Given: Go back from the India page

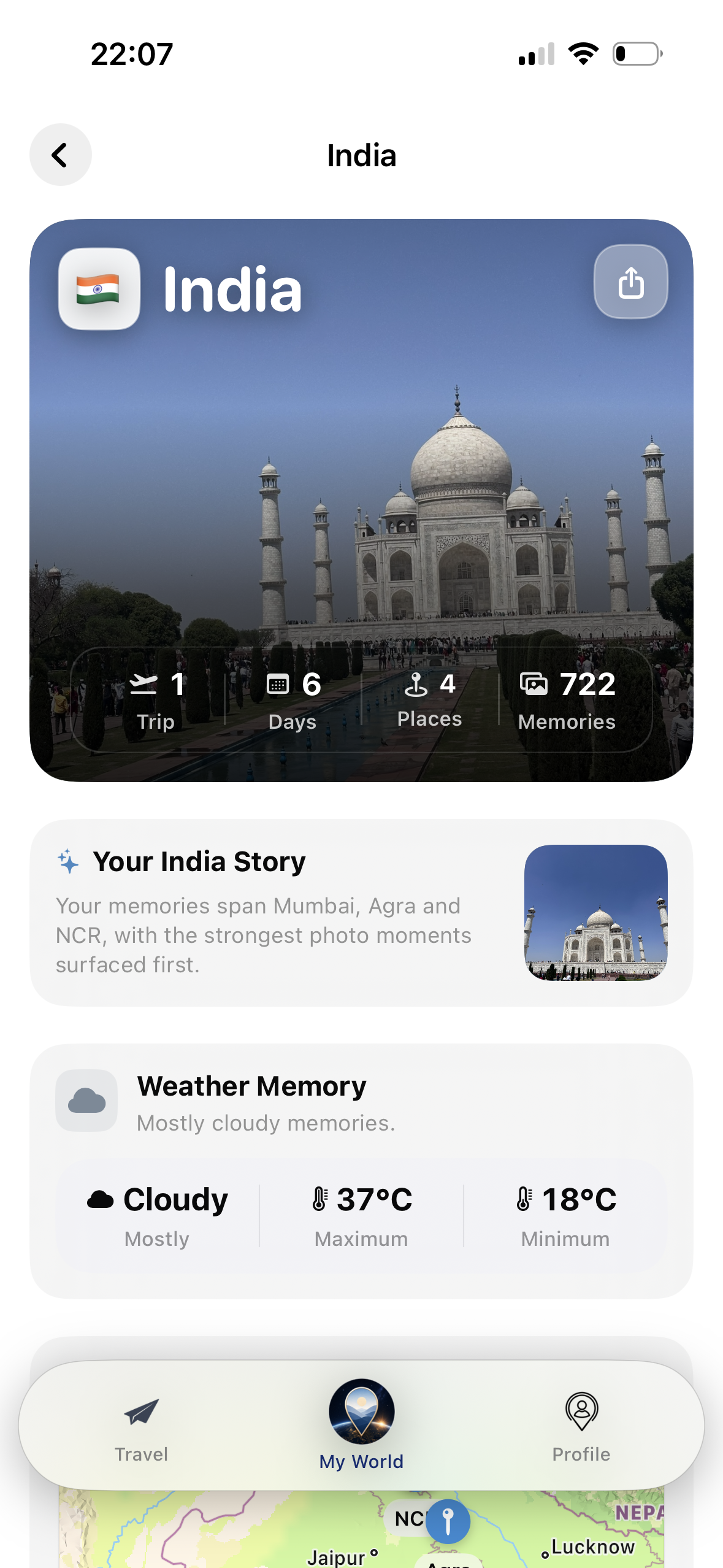Looking at the screenshot, I should 60,155.
